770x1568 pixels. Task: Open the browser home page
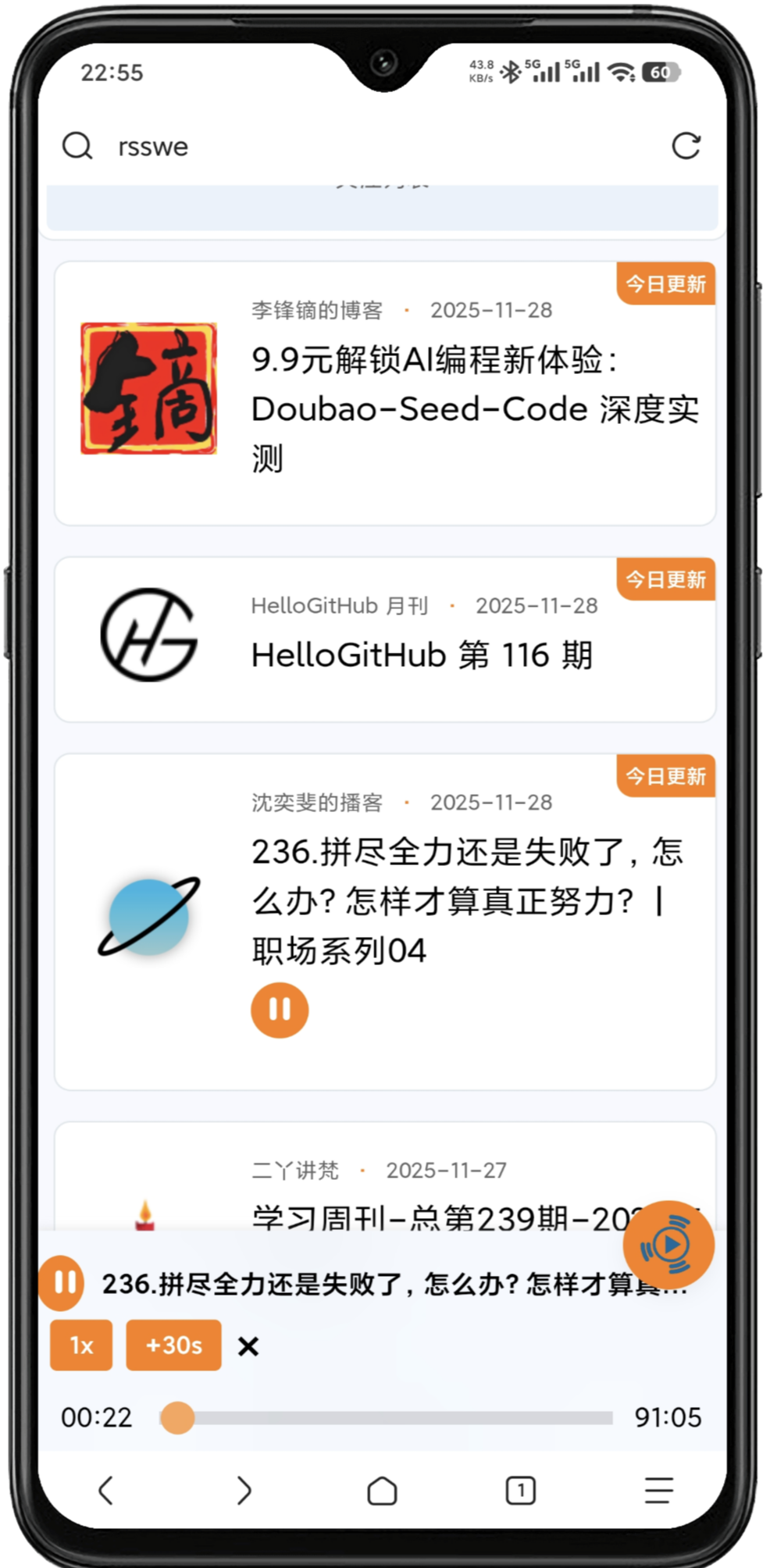click(x=382, y=1490)
